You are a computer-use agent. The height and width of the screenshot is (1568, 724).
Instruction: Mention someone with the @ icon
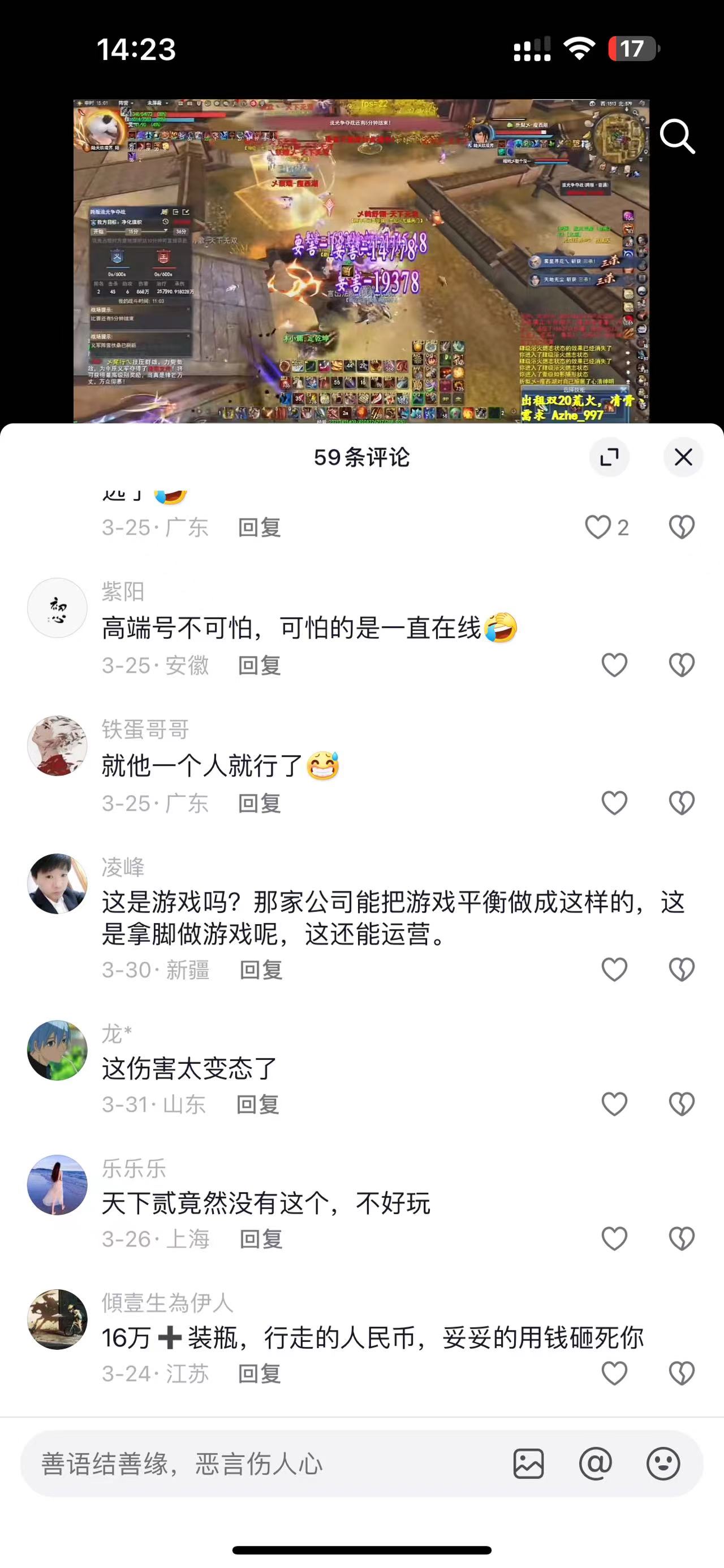(x=595, y=1463)
